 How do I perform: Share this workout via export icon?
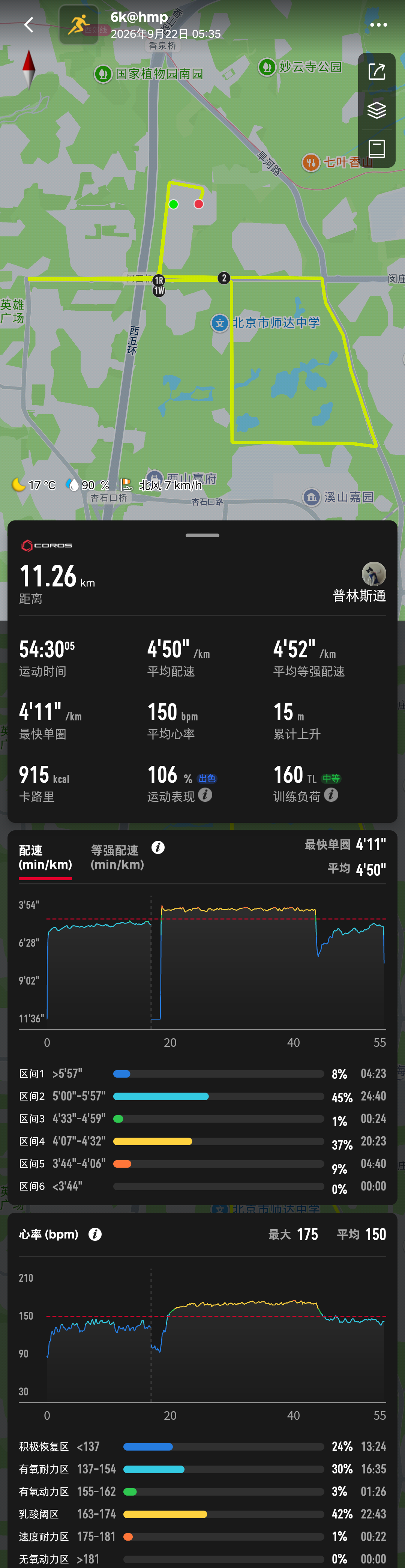(x=377, y=72)
